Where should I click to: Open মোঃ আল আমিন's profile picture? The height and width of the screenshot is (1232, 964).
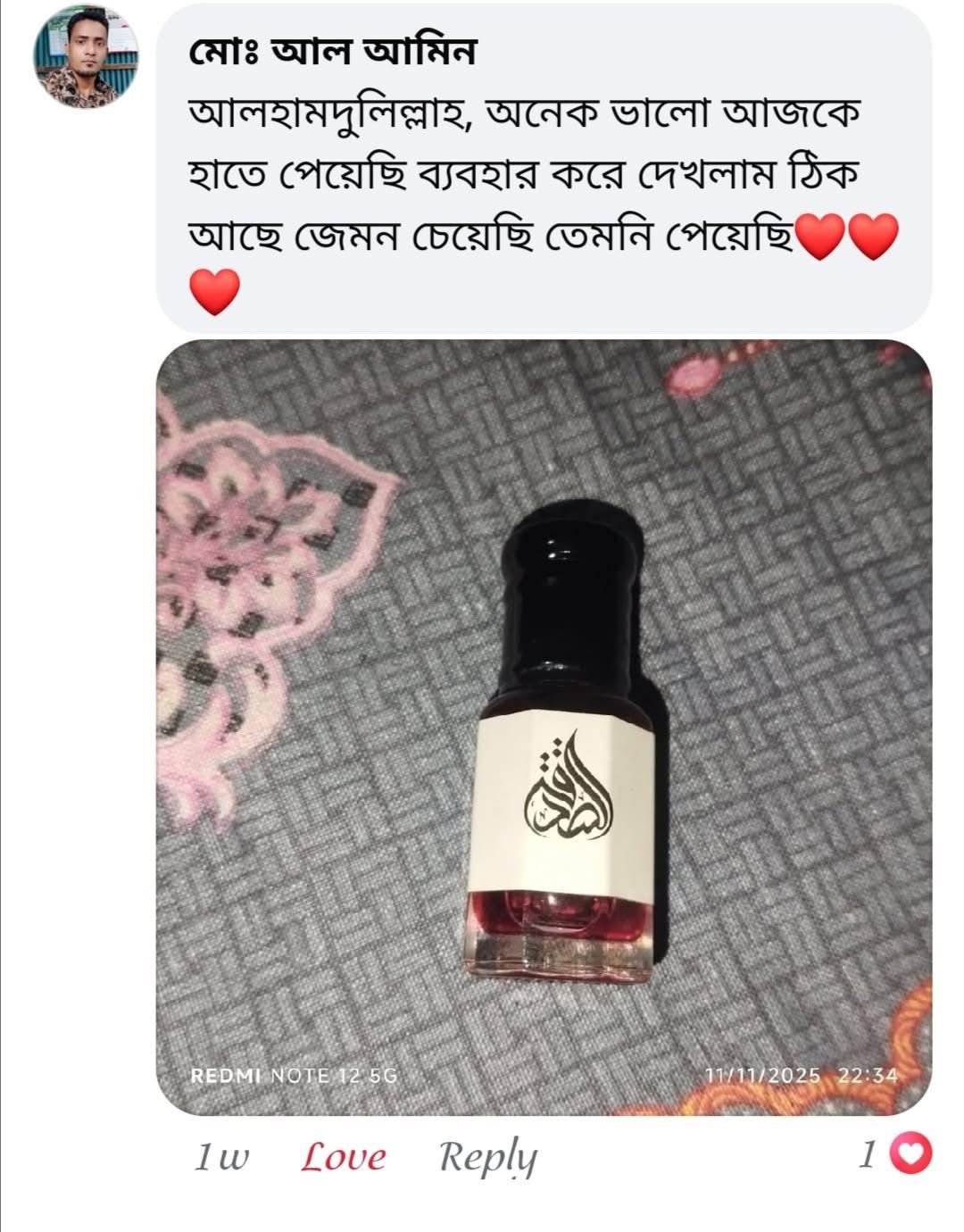point(87,55)
